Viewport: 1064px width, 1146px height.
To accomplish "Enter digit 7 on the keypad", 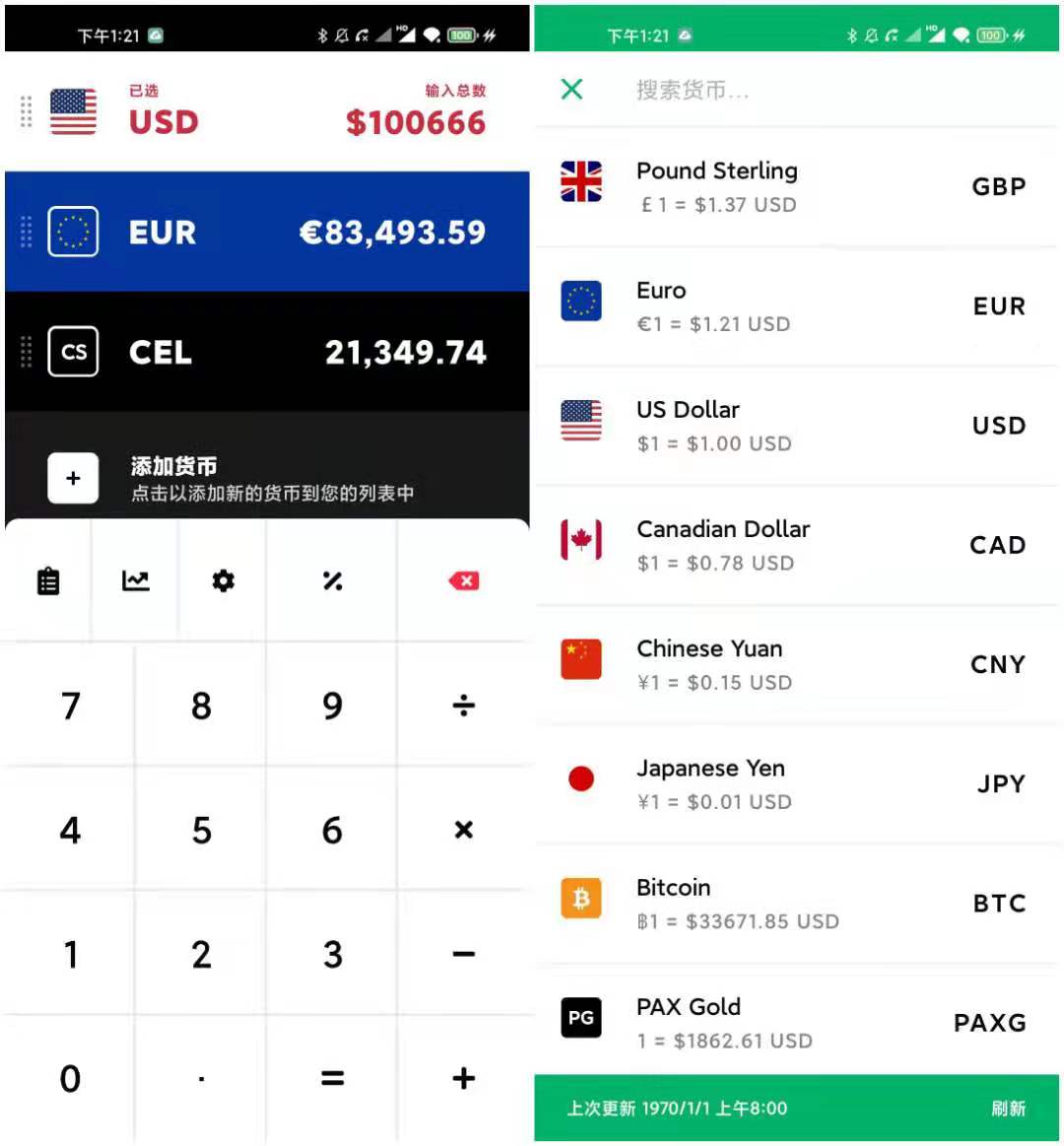I will click(x=70, y=706).
